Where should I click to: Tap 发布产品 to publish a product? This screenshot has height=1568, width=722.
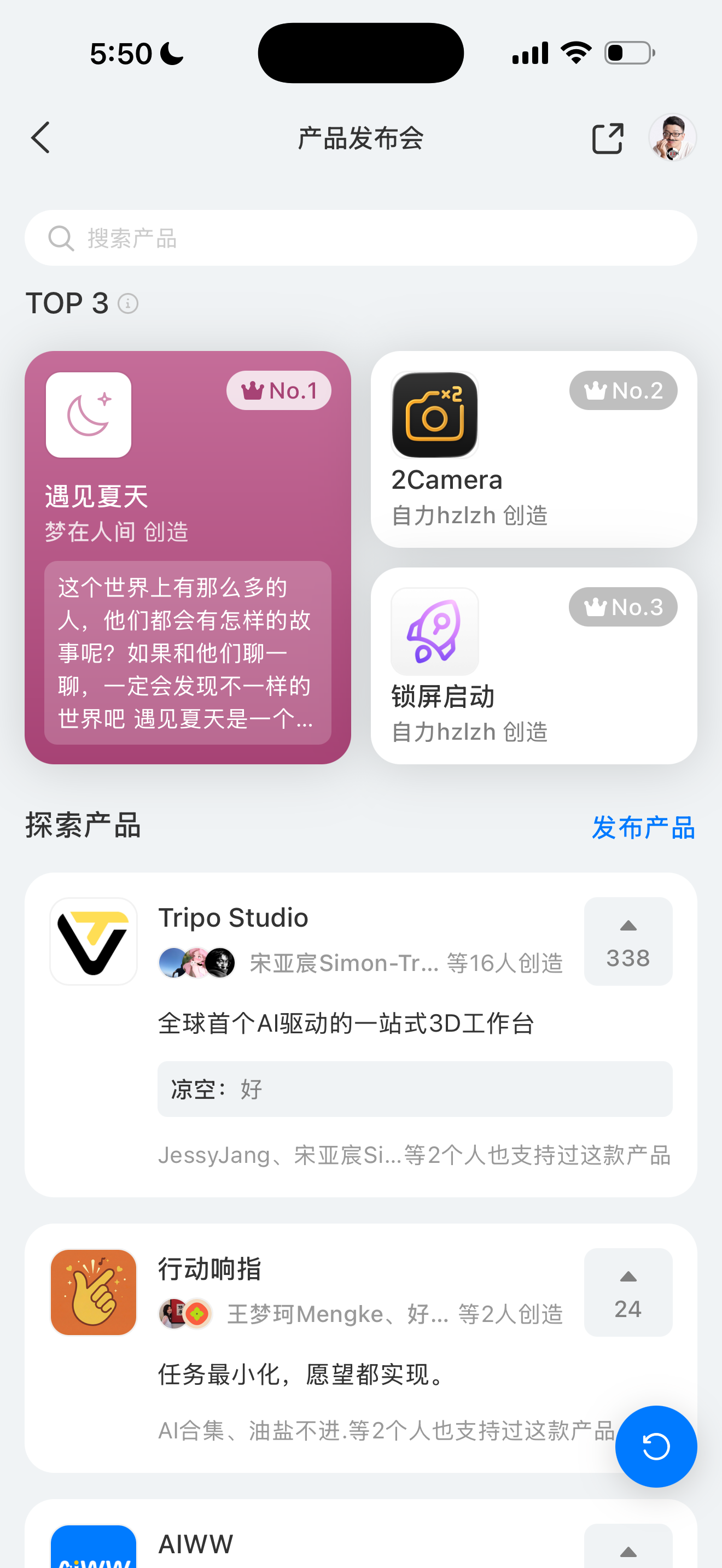[x=643, y=828]
